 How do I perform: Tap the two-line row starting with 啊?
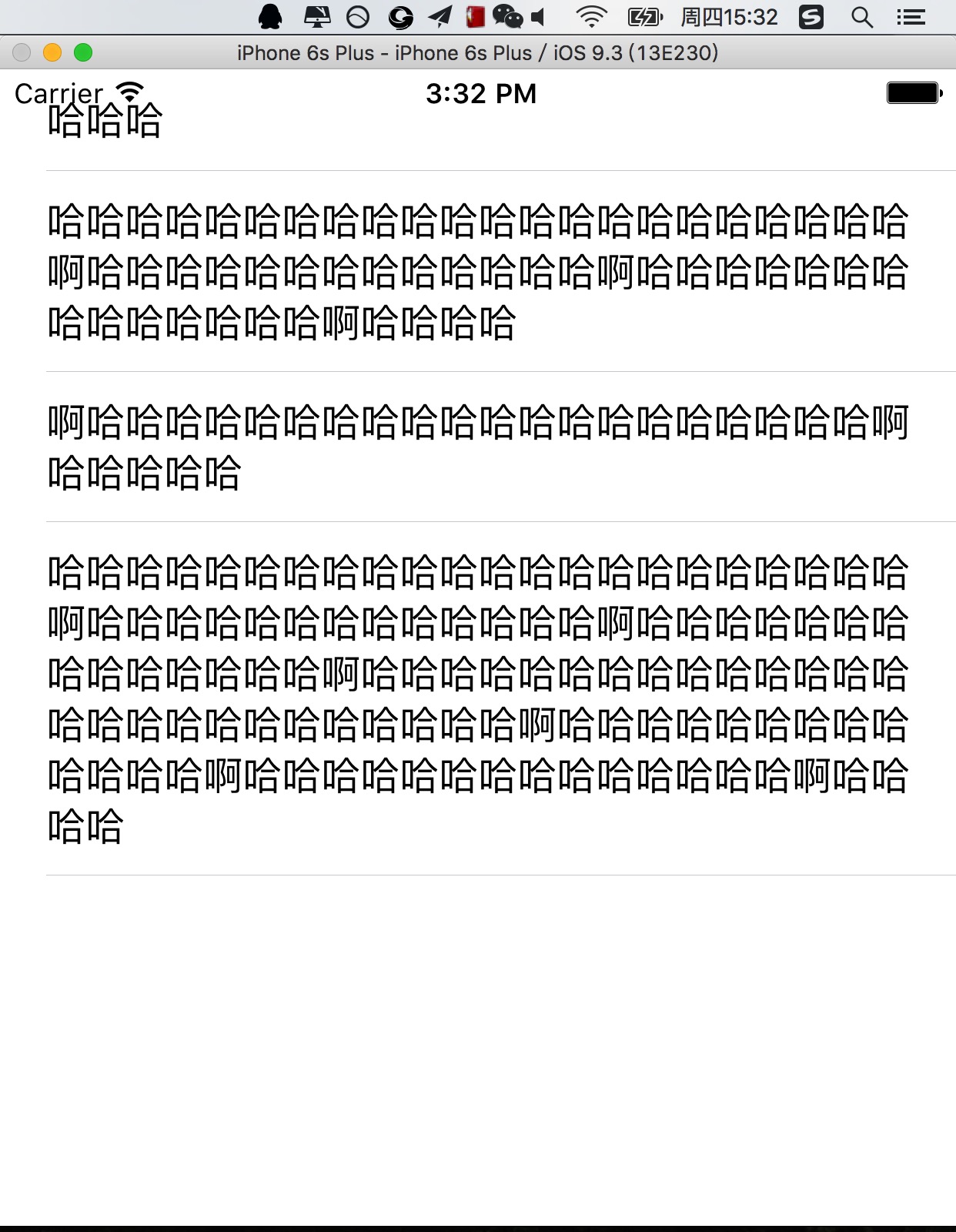pos(478,447)
